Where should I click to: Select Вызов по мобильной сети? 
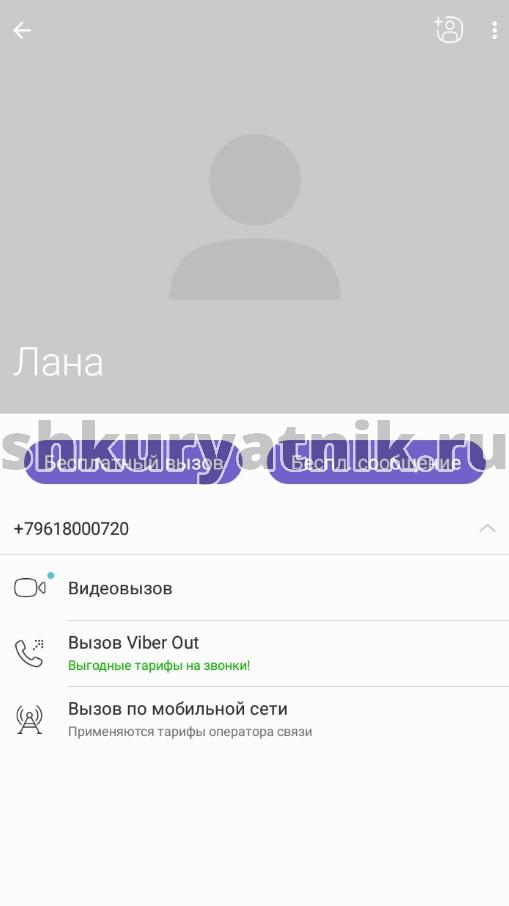(x=254, y=719)
